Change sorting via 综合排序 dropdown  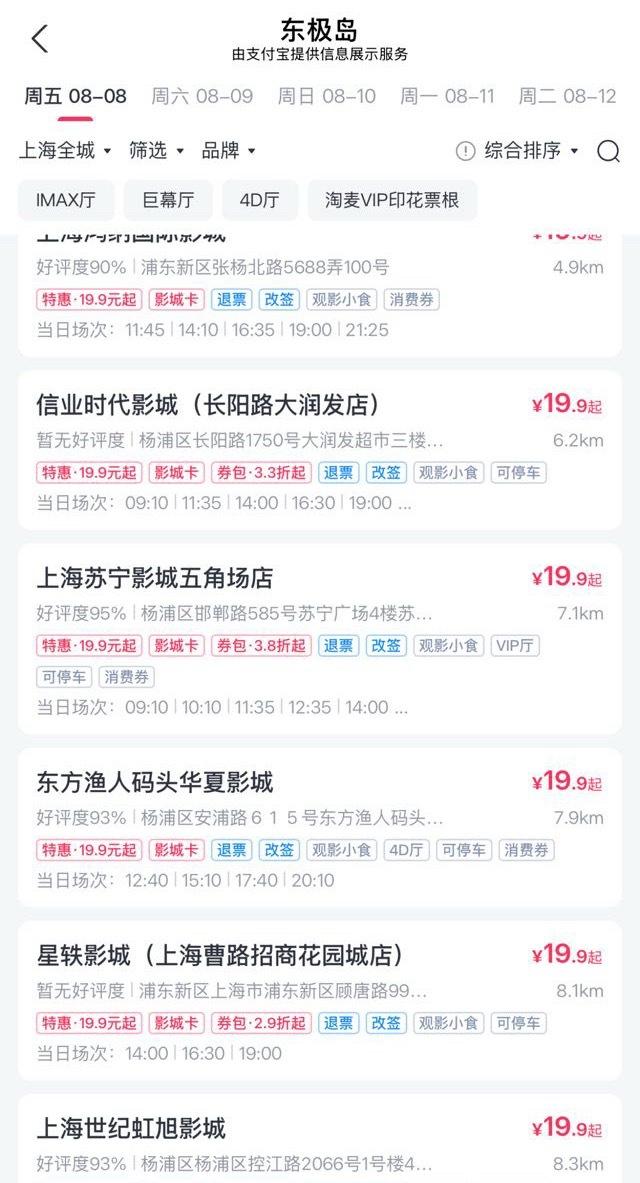pyautogui.click(x=517, y=150)
